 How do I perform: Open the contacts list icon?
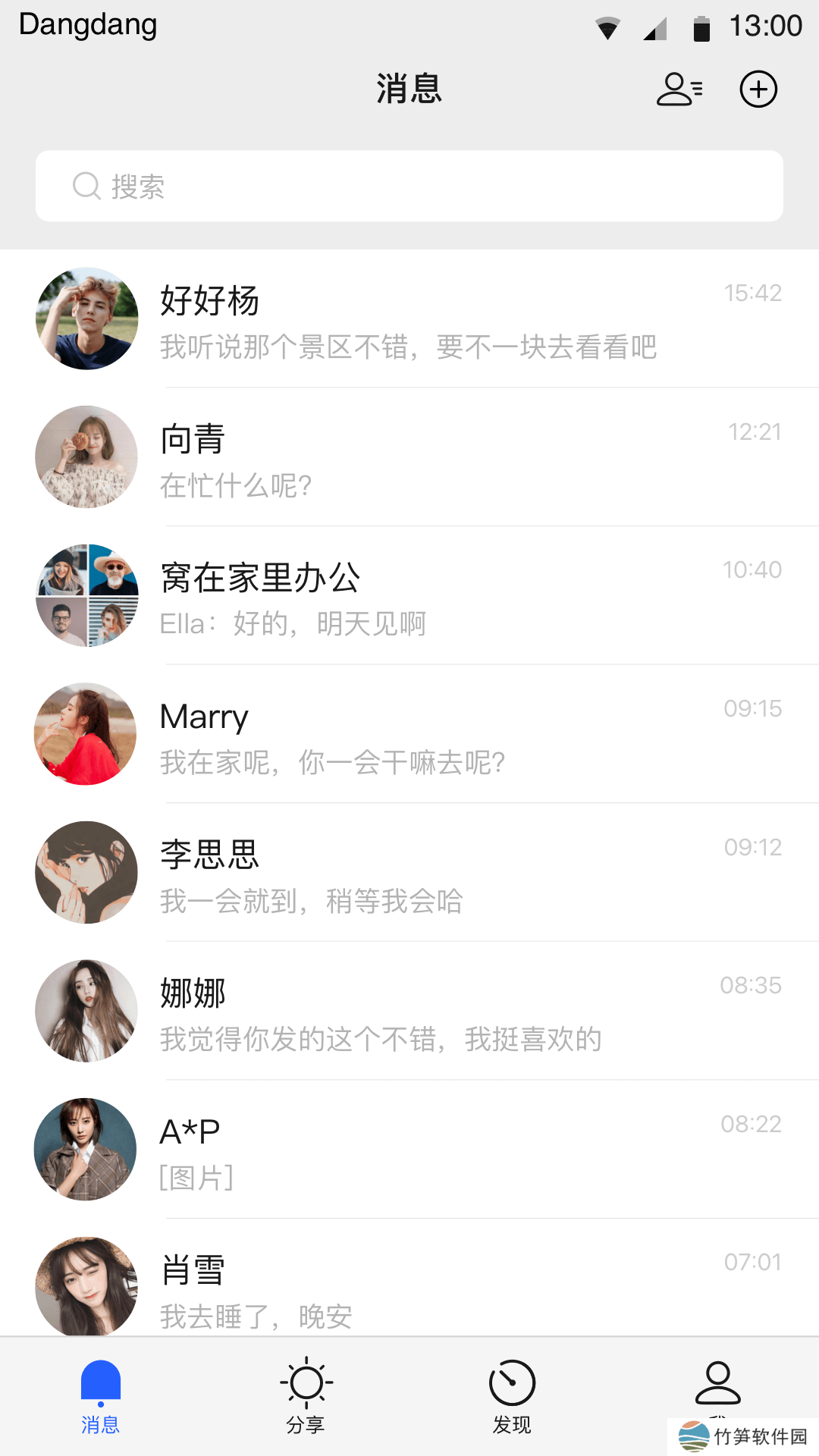(679, 89)
